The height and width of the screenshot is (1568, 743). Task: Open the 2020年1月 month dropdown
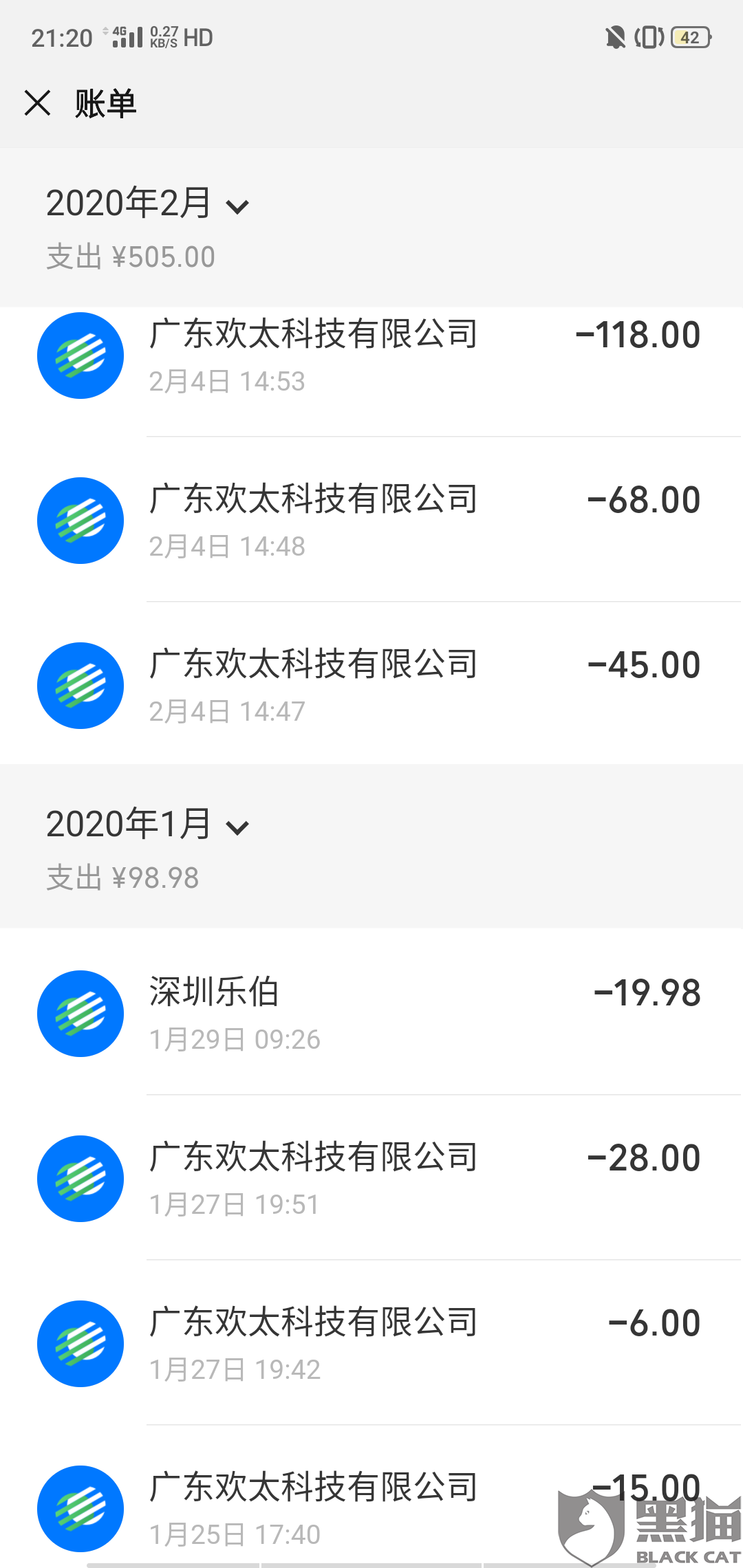[147, 825]
